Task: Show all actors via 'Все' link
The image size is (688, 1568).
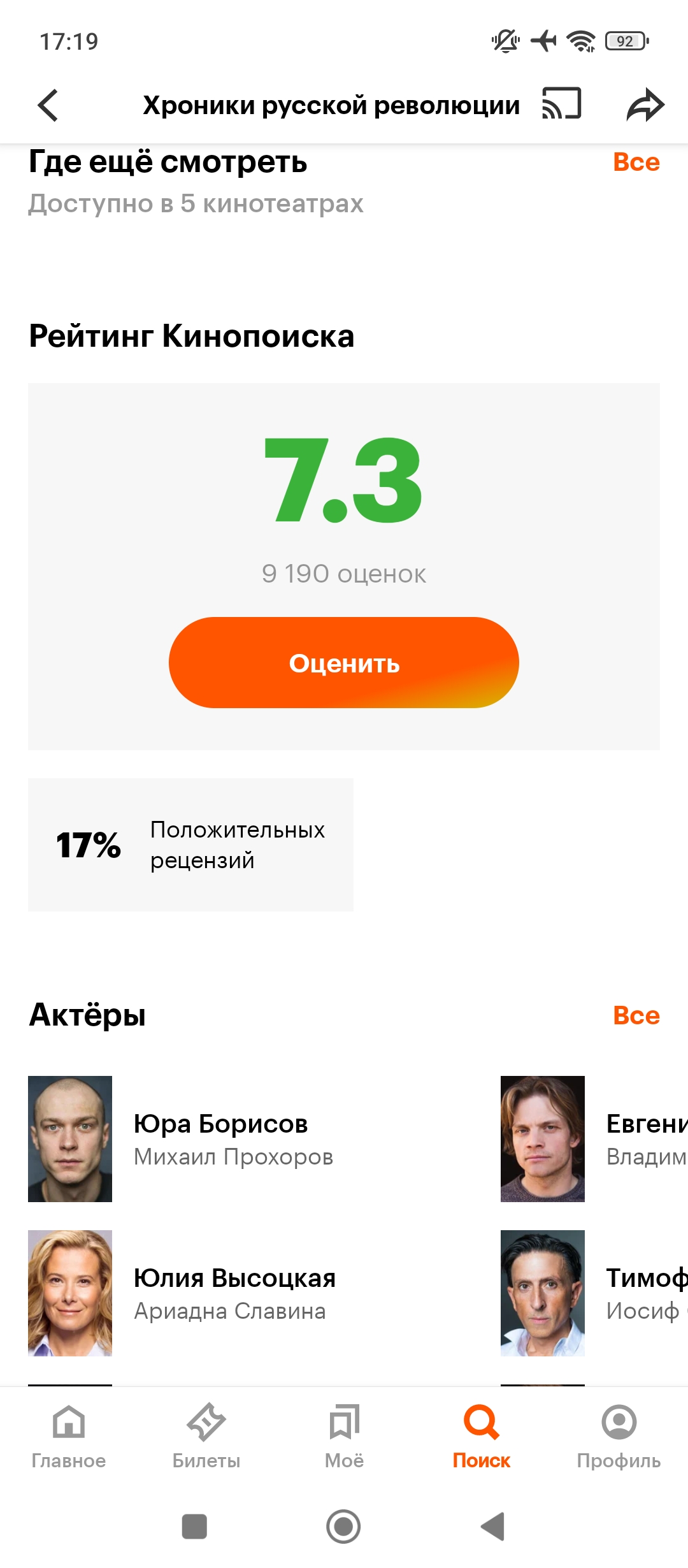Action: pyautogui.click(x=636, y=1015)
